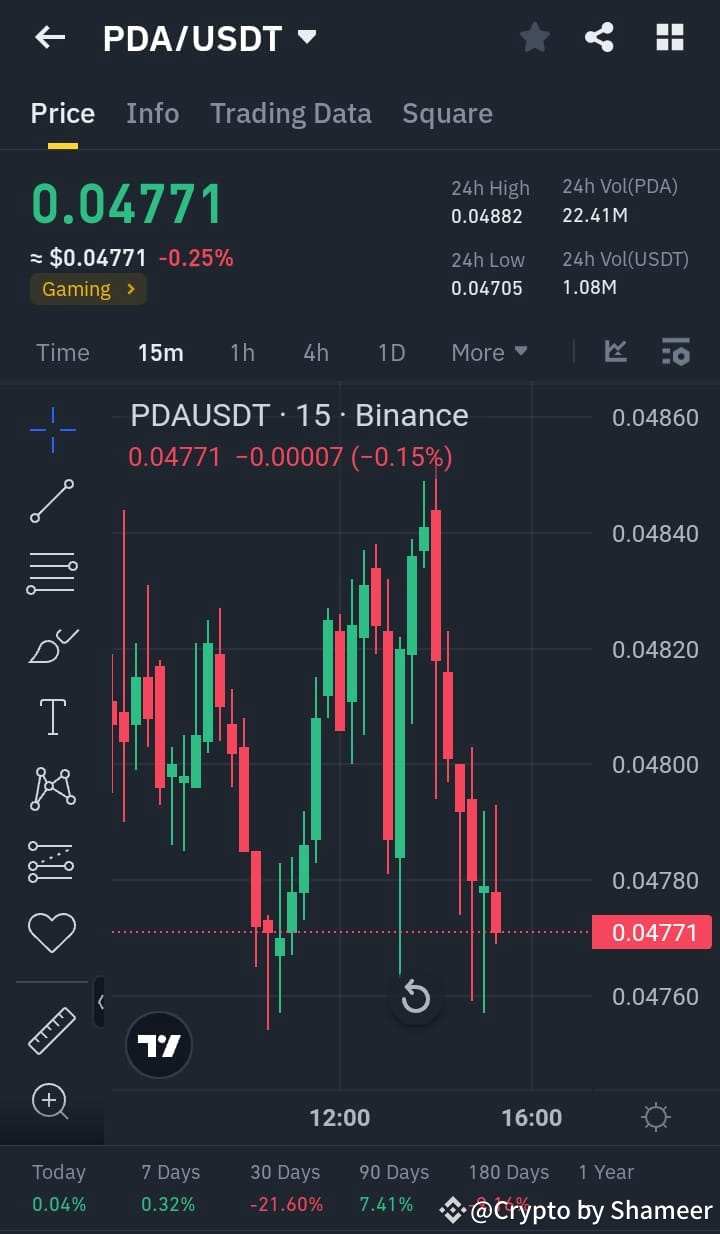Tap the 0.04771 price axis label
This screenshot has width=720, height=1234.
click(x=652, y=932)
